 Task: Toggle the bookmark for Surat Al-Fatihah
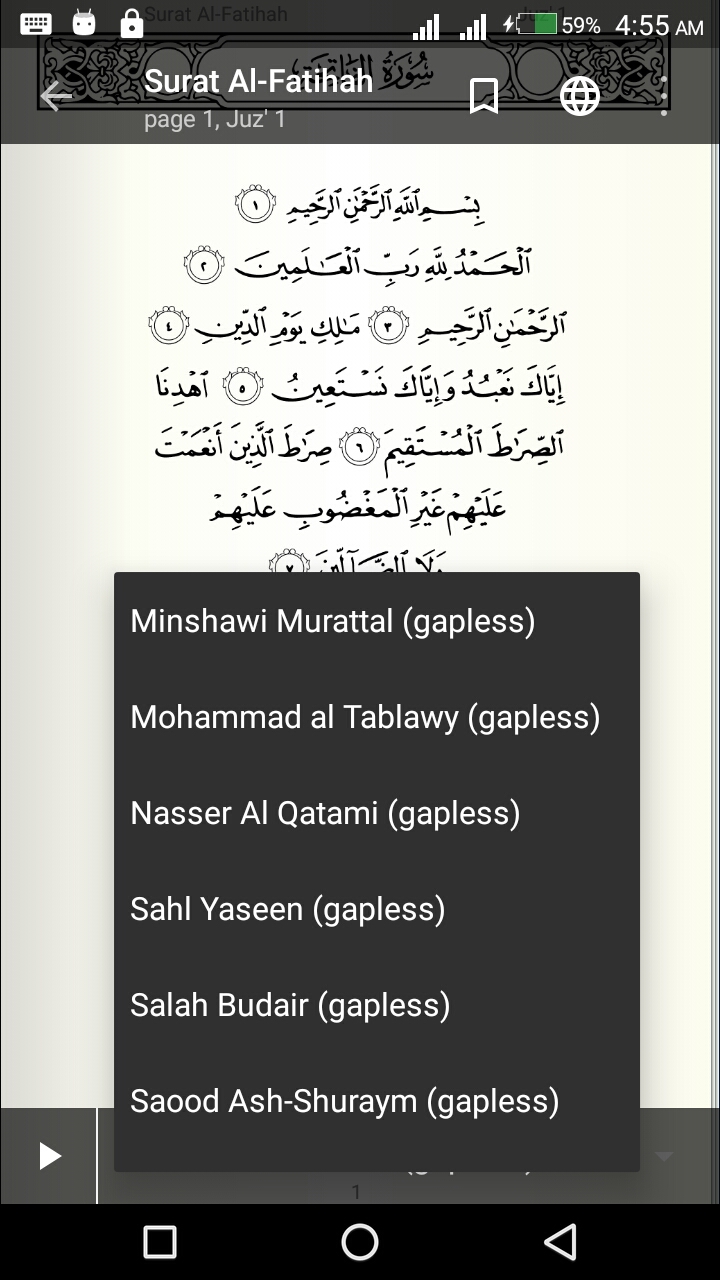[484, 97]
